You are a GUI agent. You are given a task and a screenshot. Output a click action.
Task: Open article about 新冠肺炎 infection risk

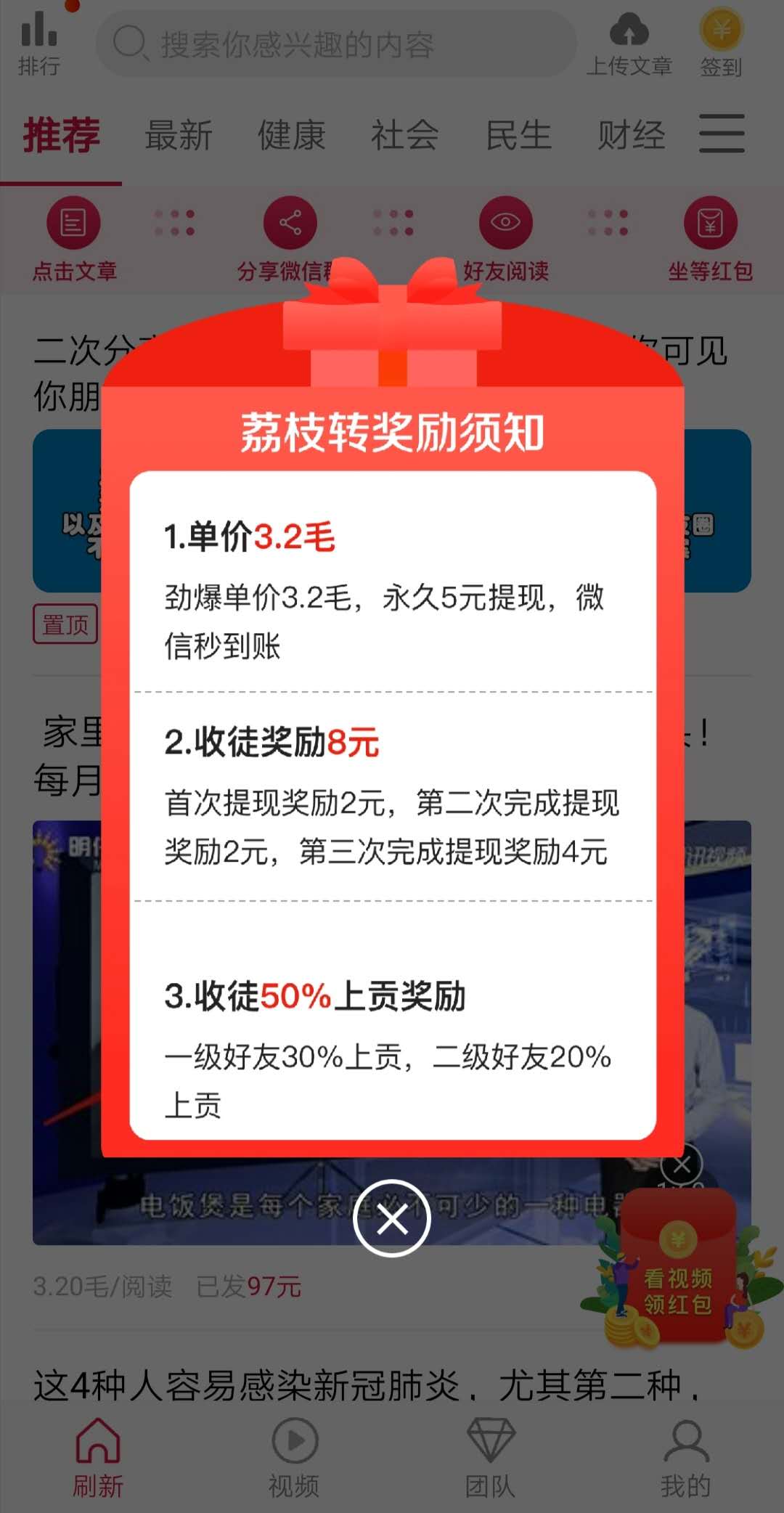click(369, 1385)
